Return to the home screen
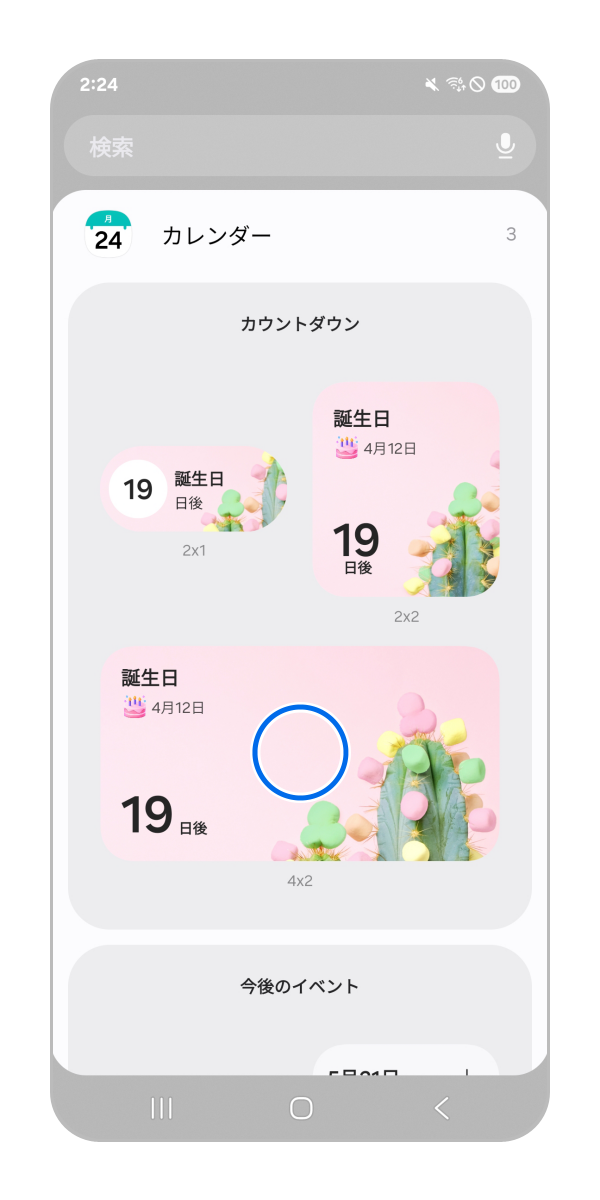 (300, 1108)
